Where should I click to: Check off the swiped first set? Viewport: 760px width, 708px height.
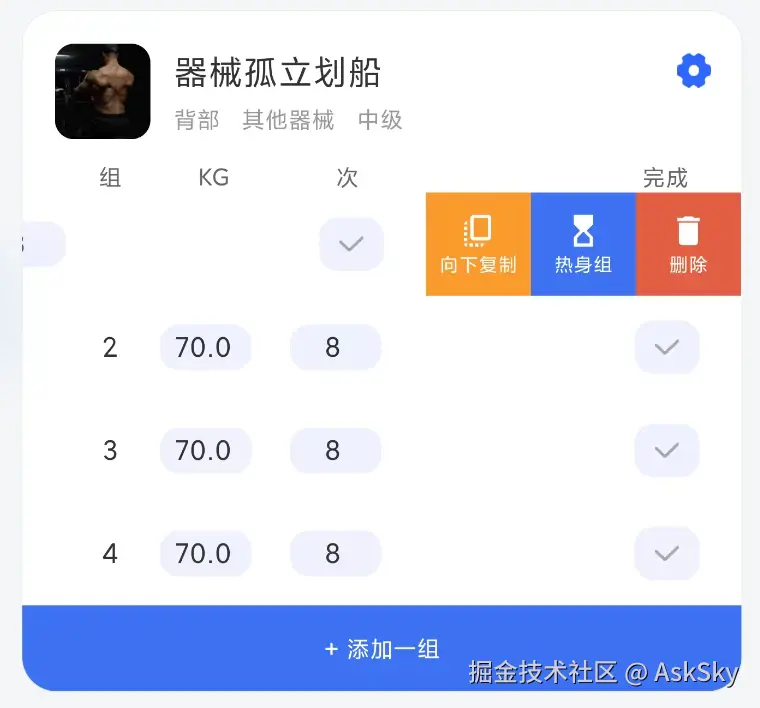pos(351,244)
